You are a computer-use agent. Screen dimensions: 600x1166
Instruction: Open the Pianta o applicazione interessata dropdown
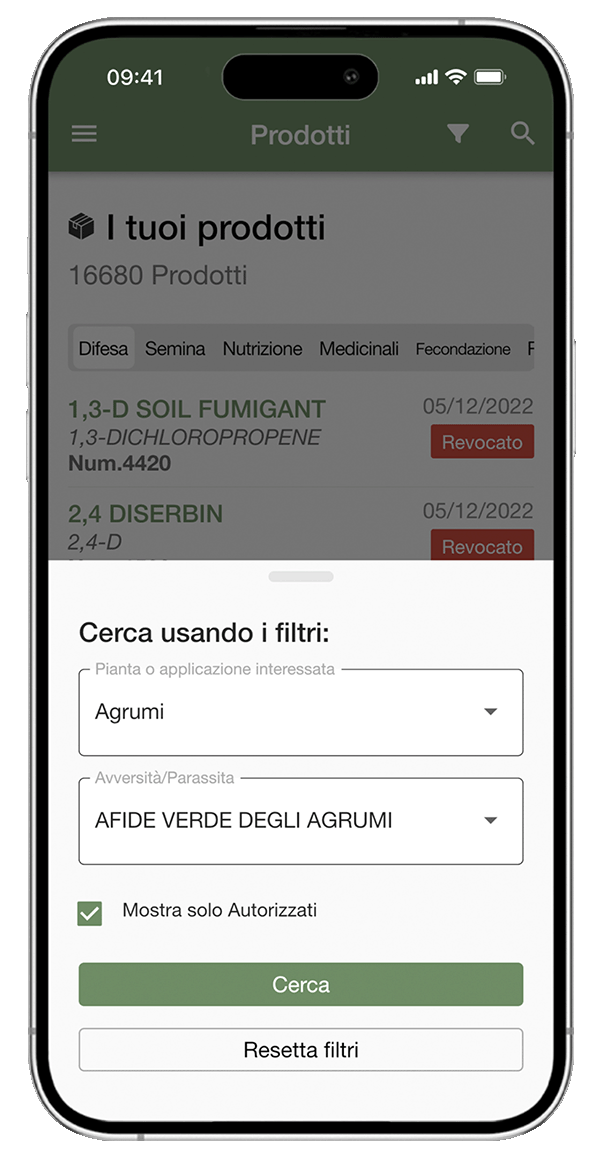(x=300, y=712)
